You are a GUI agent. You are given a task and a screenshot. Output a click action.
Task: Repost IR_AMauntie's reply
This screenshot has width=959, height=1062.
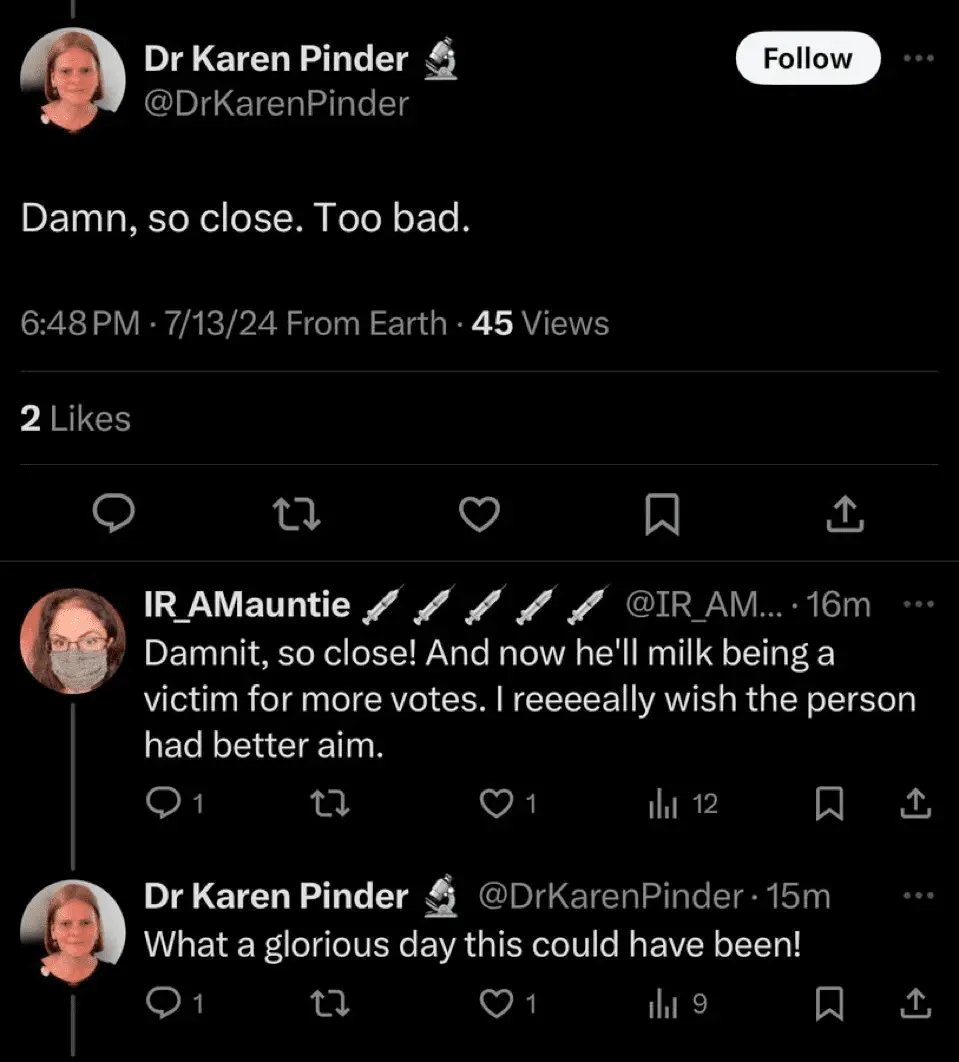click(x=330, y=804)
